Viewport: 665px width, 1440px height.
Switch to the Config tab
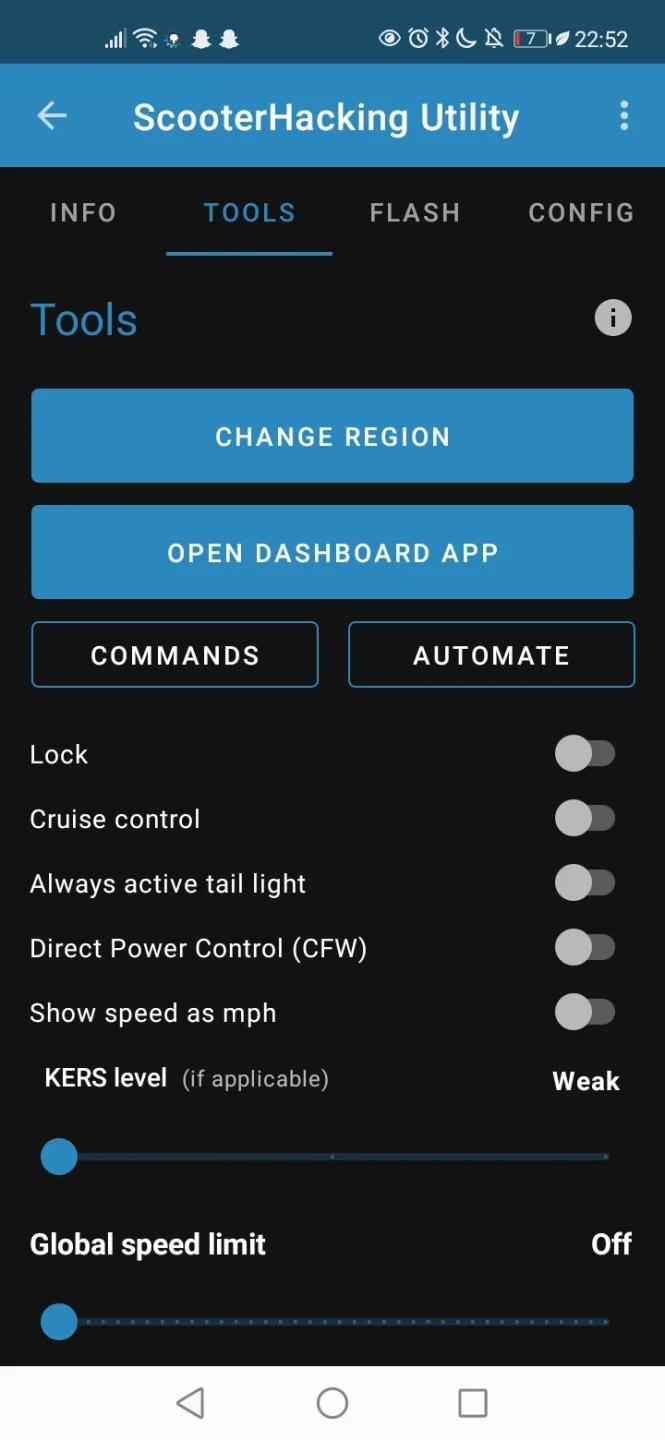(x=581, y=212)
